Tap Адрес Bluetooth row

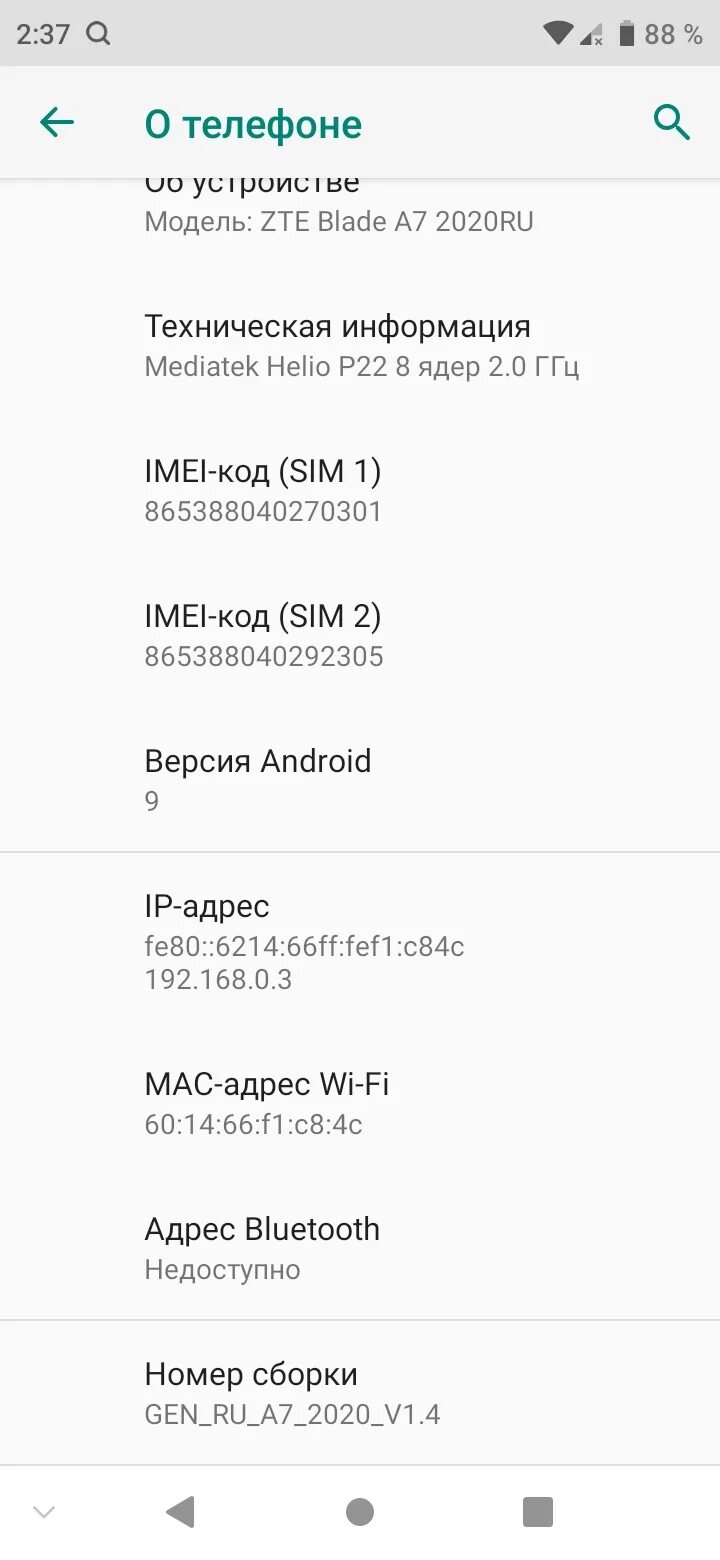point(360,1248)
